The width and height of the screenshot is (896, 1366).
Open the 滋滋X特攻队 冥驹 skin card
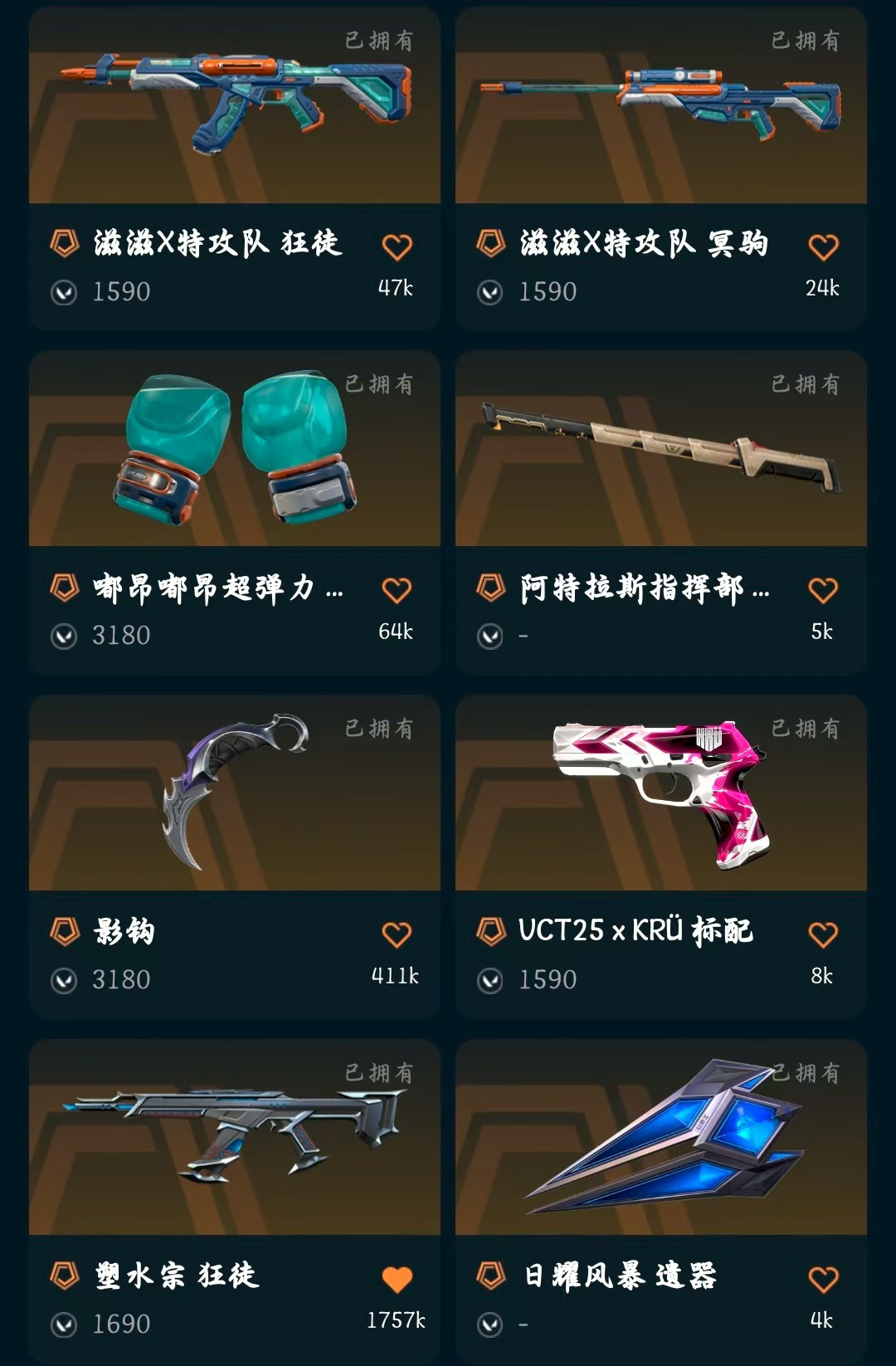tap(660, 108)
